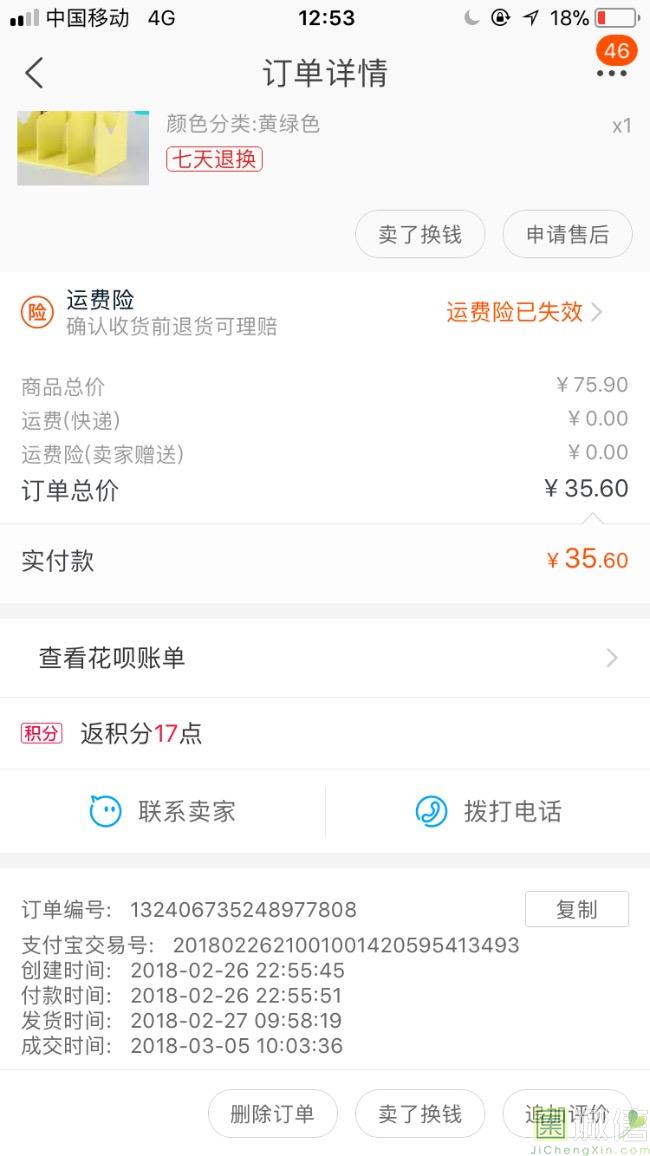Image resolution: width=650 pixels, height=1156 pixels.
Task: Open the product thumbnail image
Action: coord(83,147)
